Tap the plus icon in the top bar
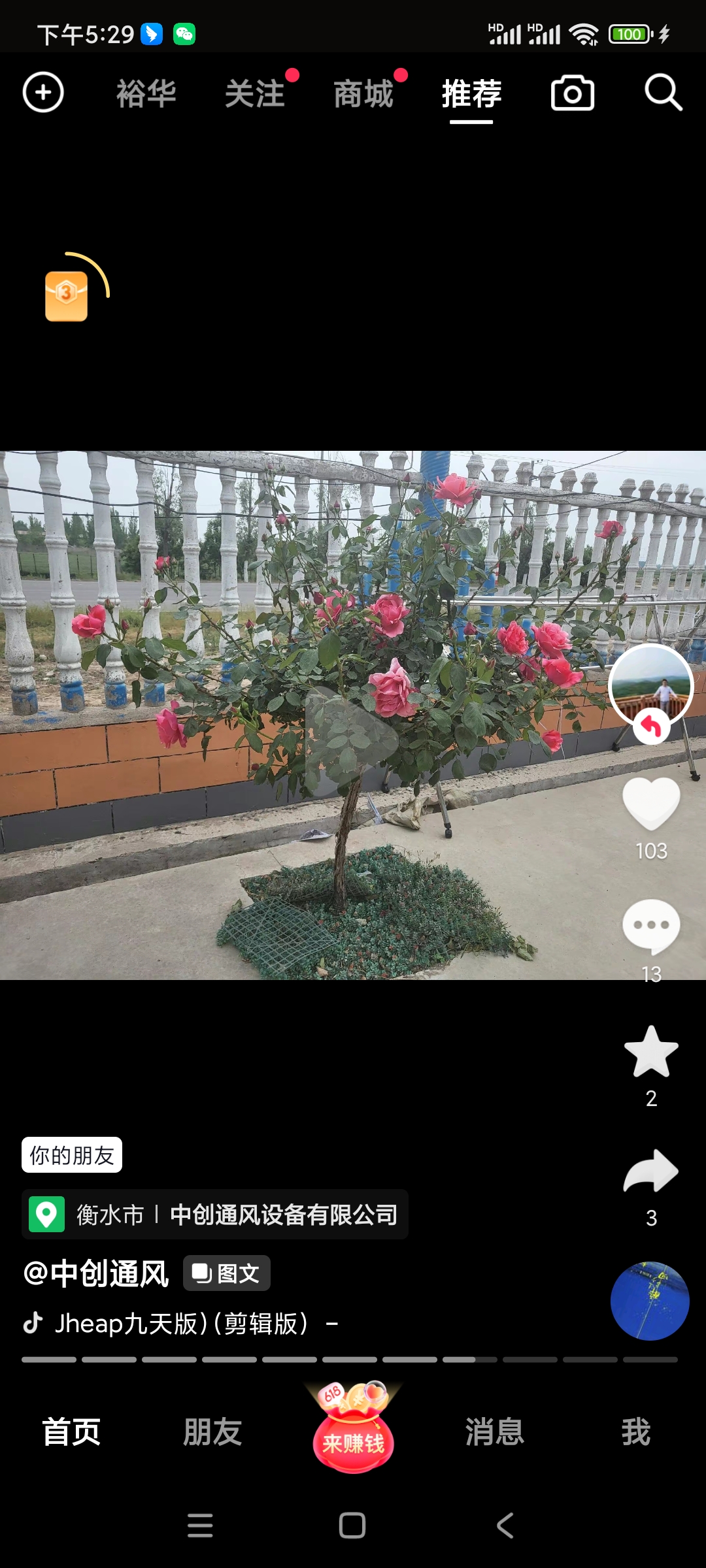This screenshot has height=1568, width=706. pyautogui.click(x=43, y=93)
